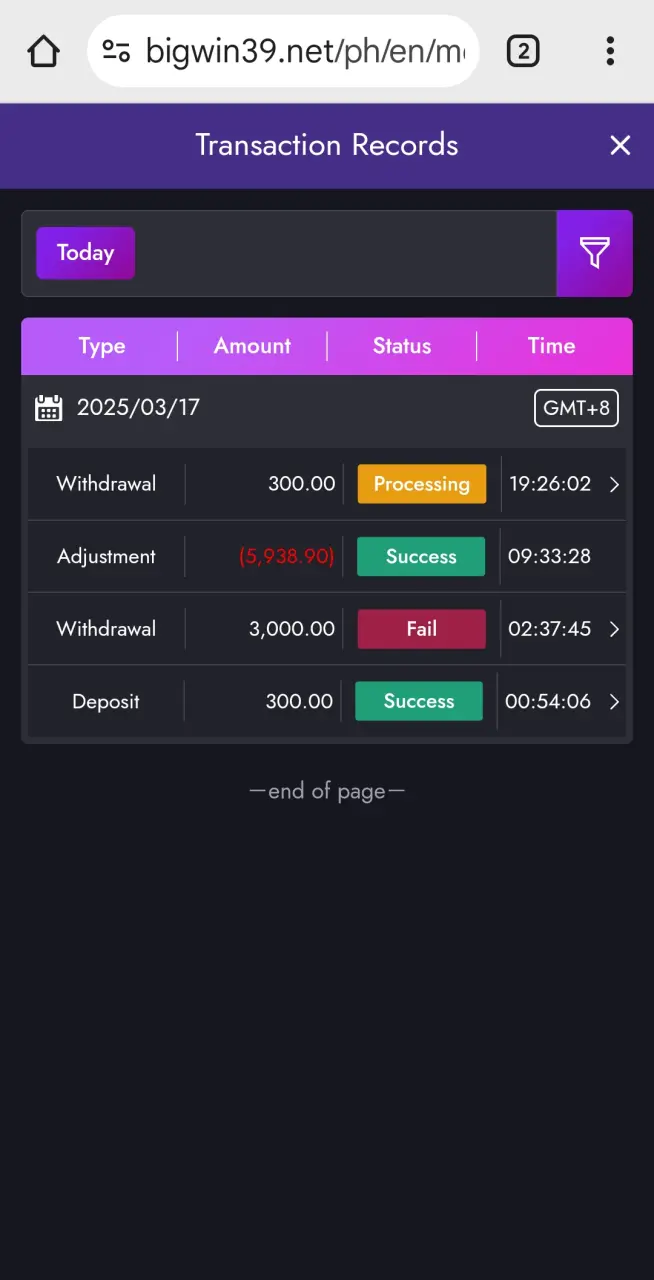Viewport: 654px width, 1280px height.
Task: Tap the bigwin39.net address bar
Action: (x=284, y=51)
